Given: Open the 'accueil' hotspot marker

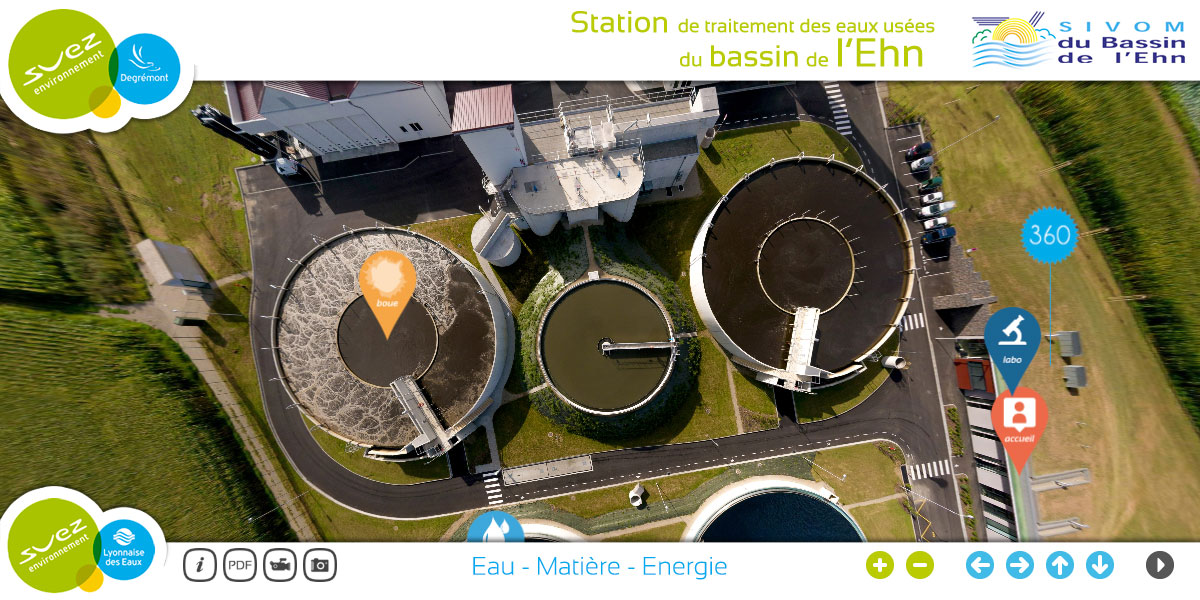Looking at the screenshot, I should tap(1019, 418).
